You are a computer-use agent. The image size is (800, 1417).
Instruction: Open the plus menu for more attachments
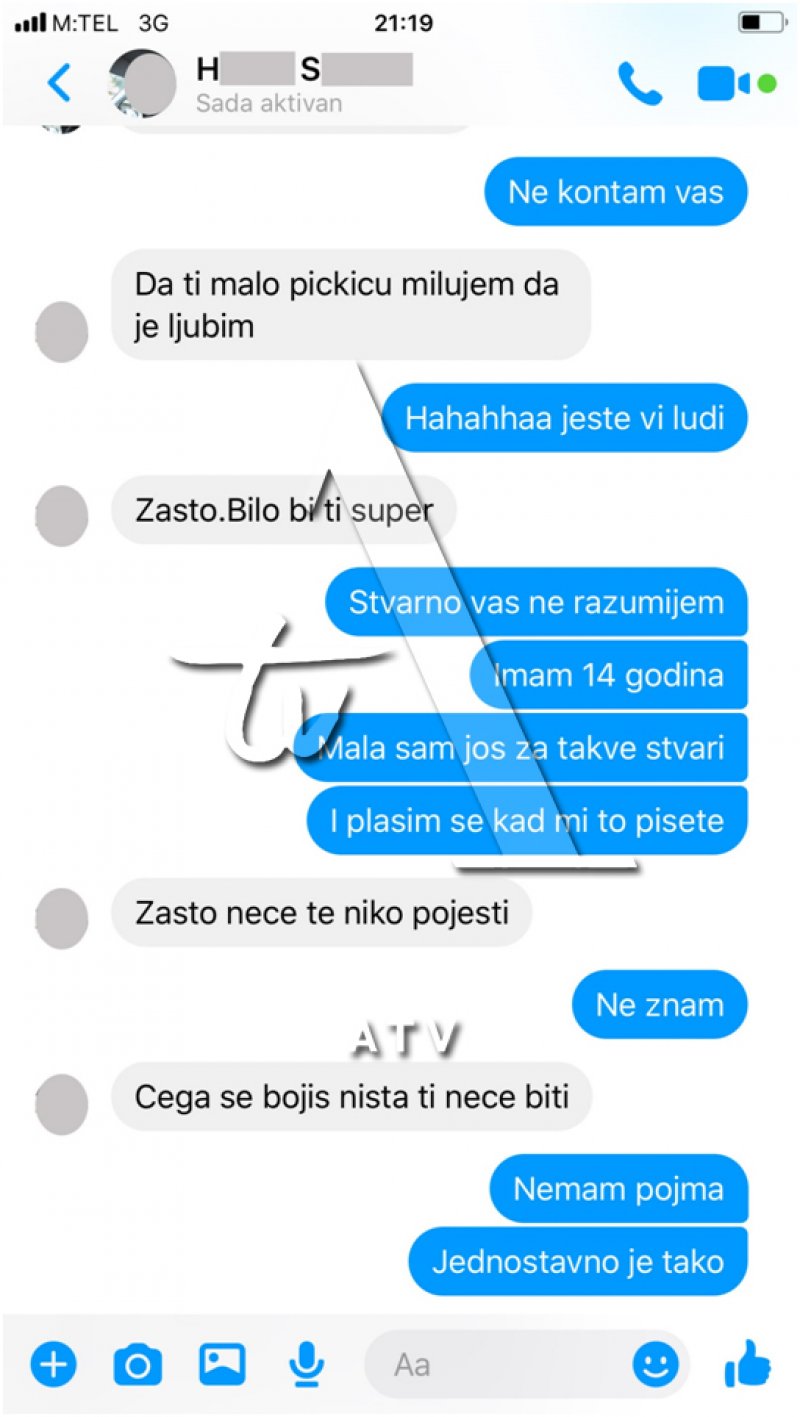click(55, 1362)
